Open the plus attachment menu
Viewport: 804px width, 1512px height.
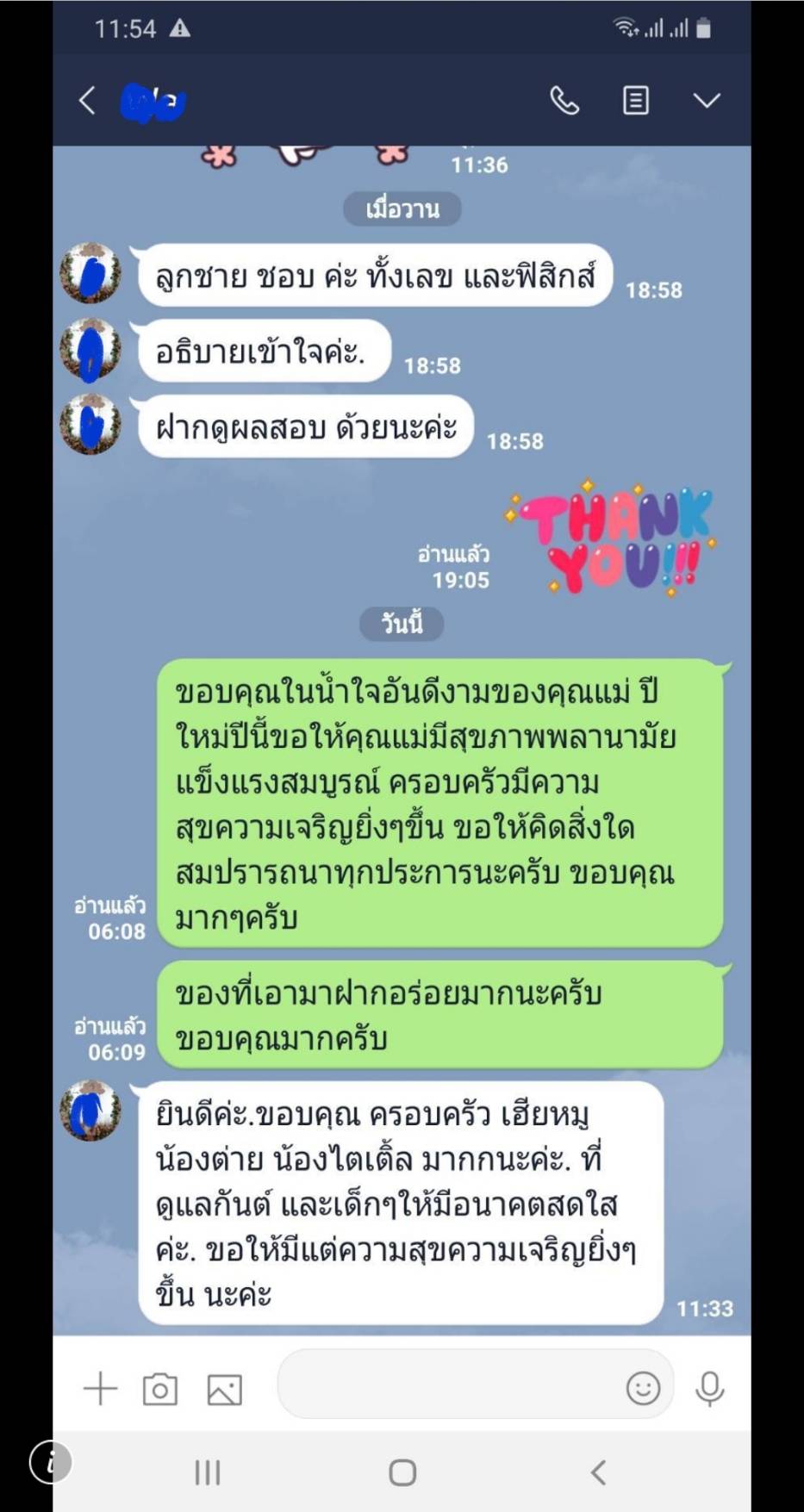[x=100, y=1388]
